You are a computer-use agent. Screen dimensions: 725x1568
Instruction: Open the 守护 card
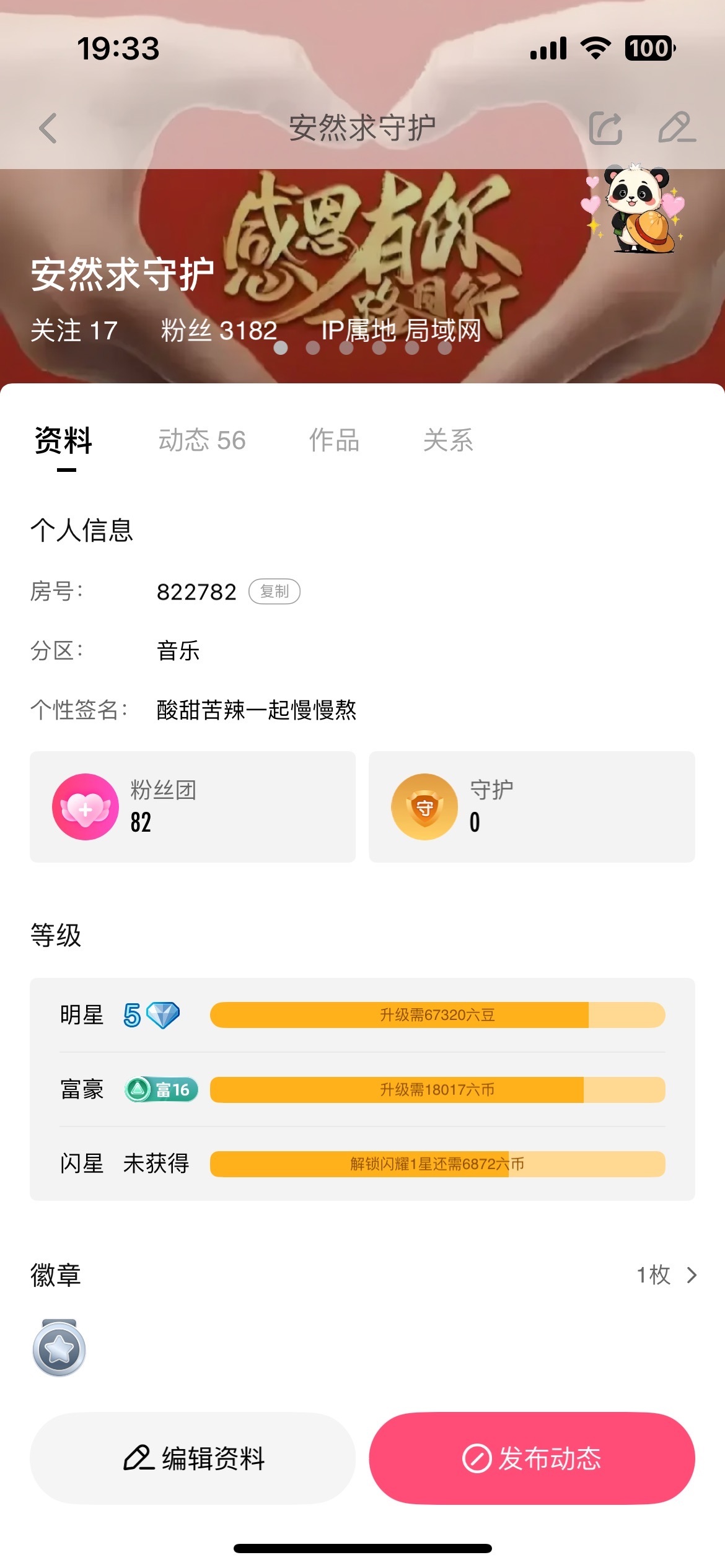coord(532,806)
